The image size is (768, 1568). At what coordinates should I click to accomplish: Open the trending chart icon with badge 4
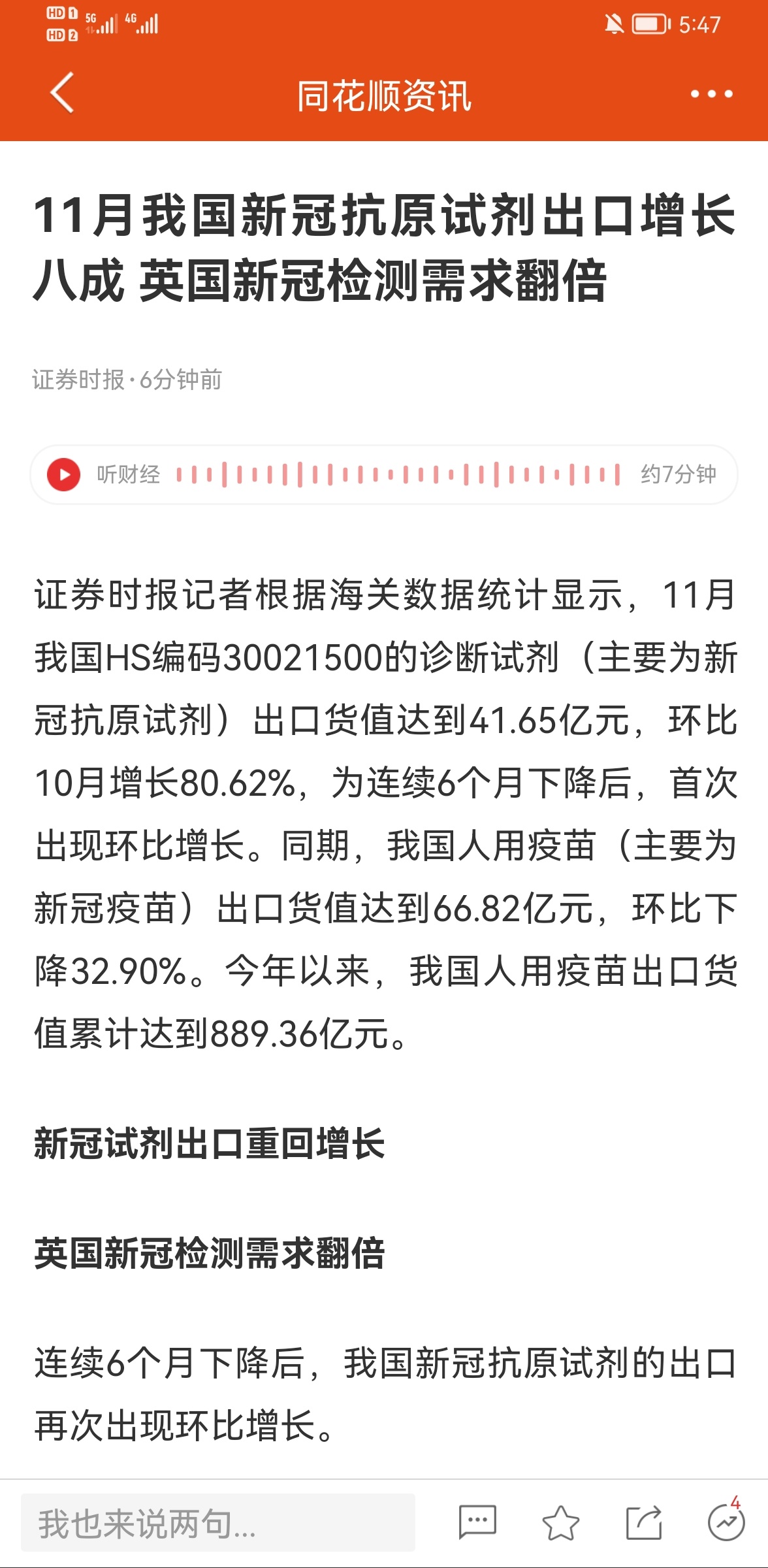[x=727, y=1520]
